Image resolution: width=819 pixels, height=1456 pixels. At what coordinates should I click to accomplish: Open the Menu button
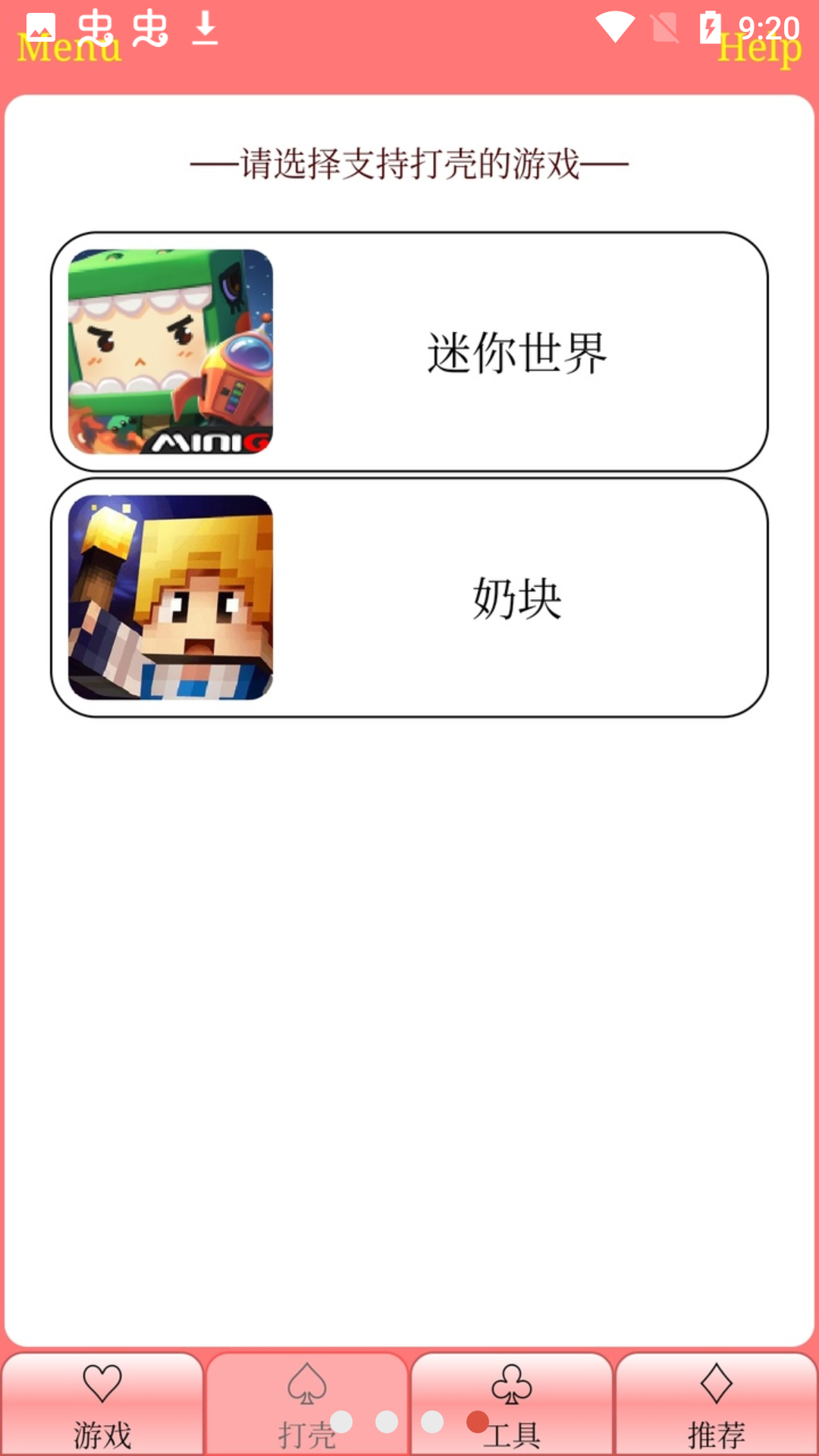(x=68, y=48)
